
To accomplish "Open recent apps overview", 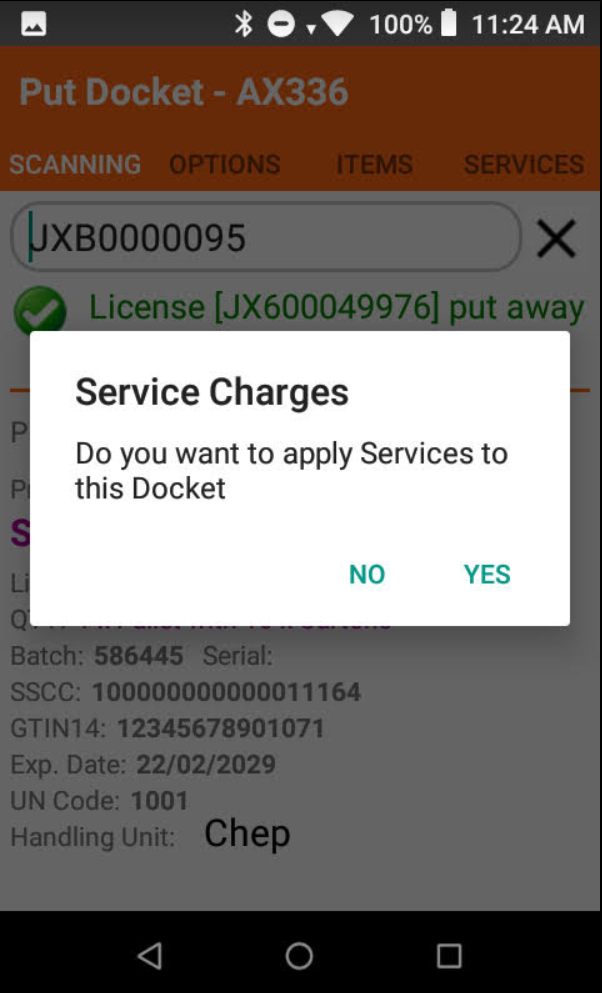I will pyautogui.click(x=449, y=956).
